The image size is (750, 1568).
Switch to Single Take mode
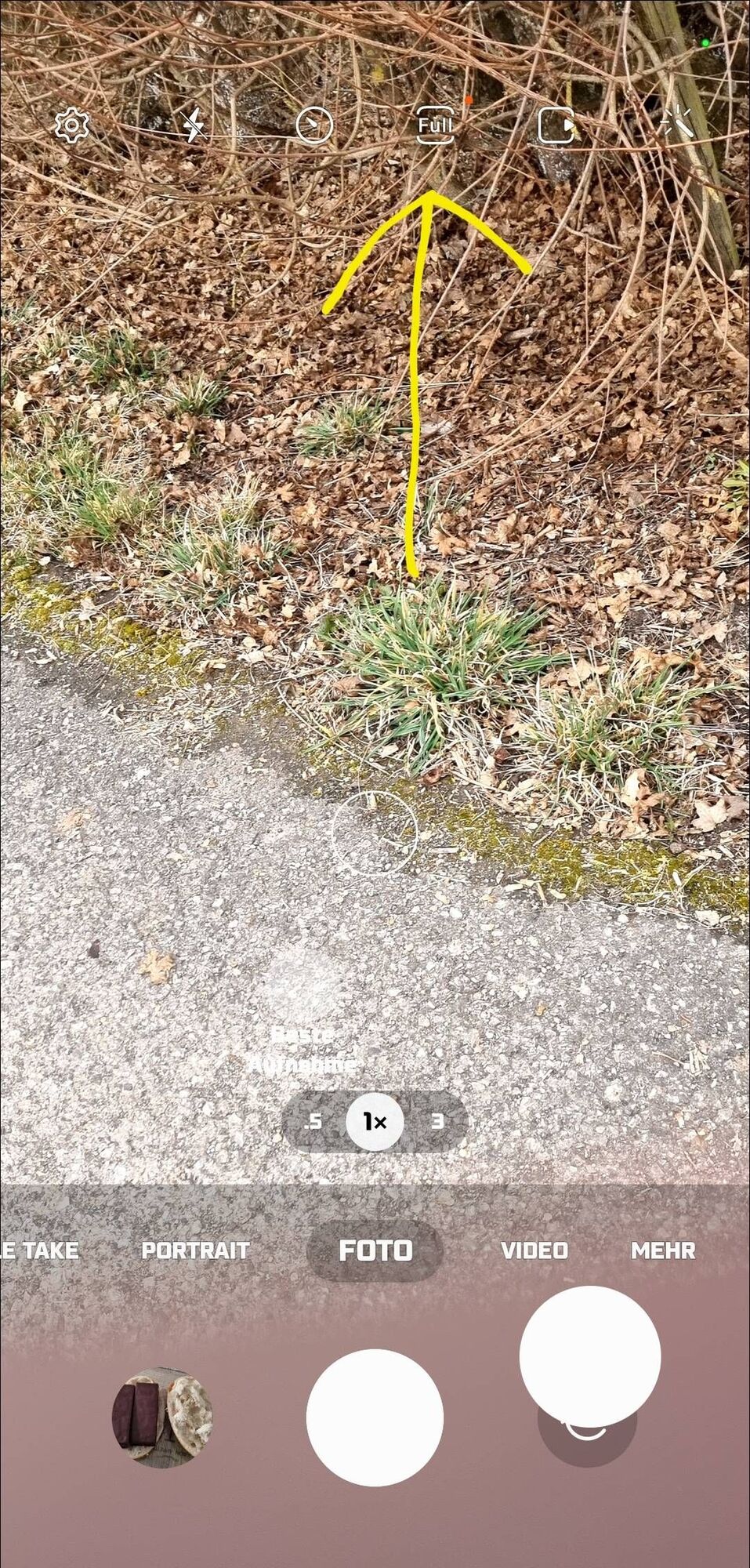[x=39, y=1250]
